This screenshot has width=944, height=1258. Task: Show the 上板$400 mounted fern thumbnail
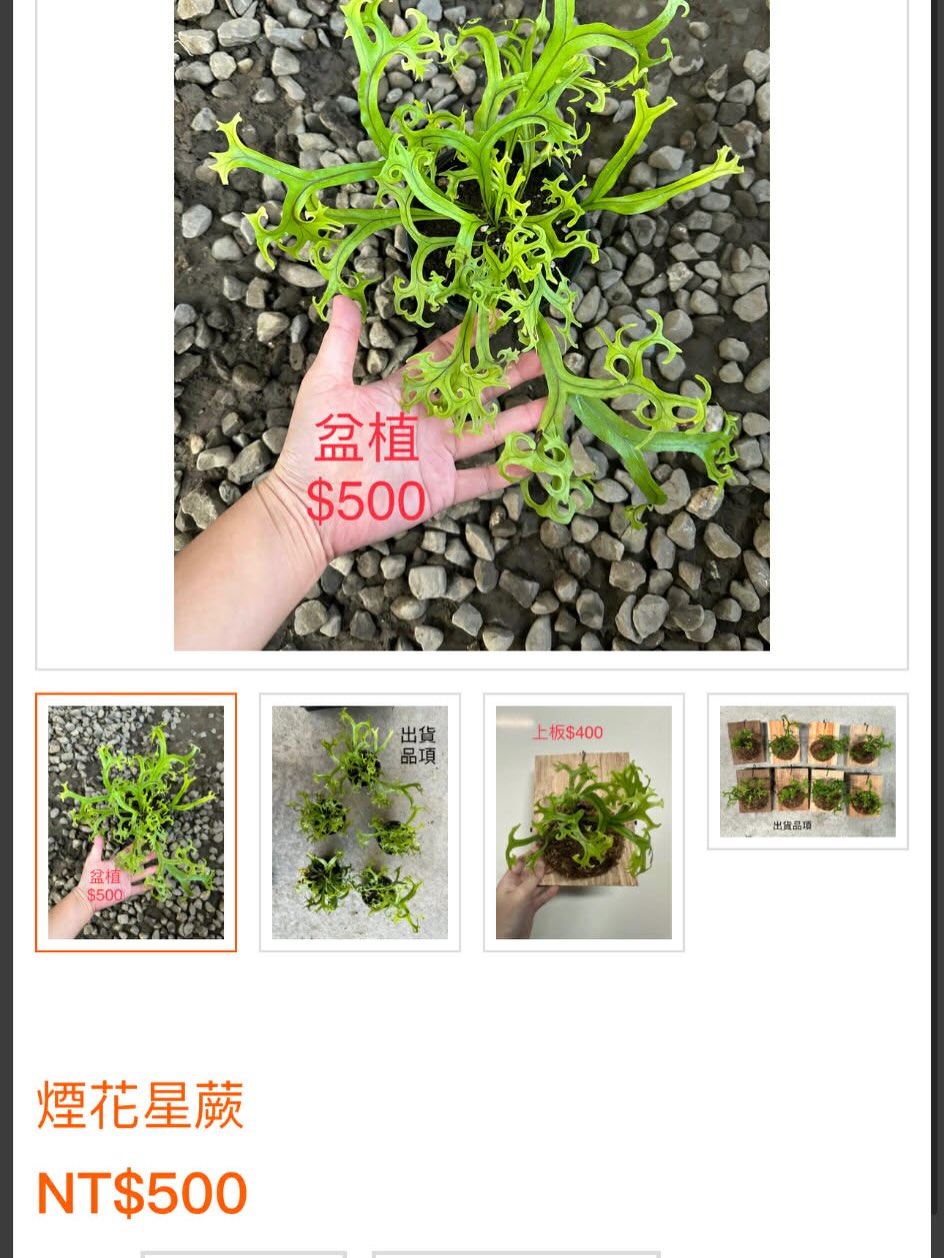584,822
